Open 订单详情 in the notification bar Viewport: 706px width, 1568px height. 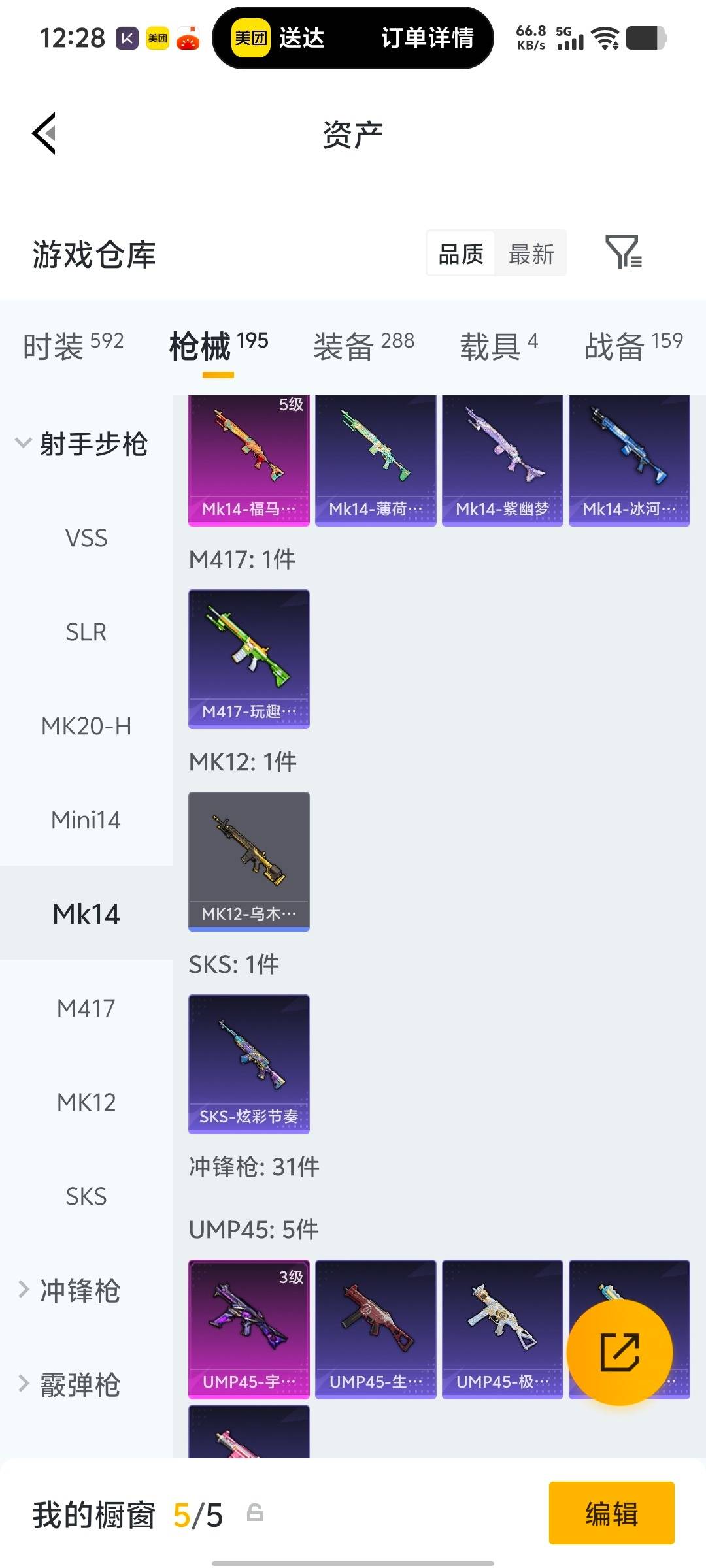click(x=428, y=38)
